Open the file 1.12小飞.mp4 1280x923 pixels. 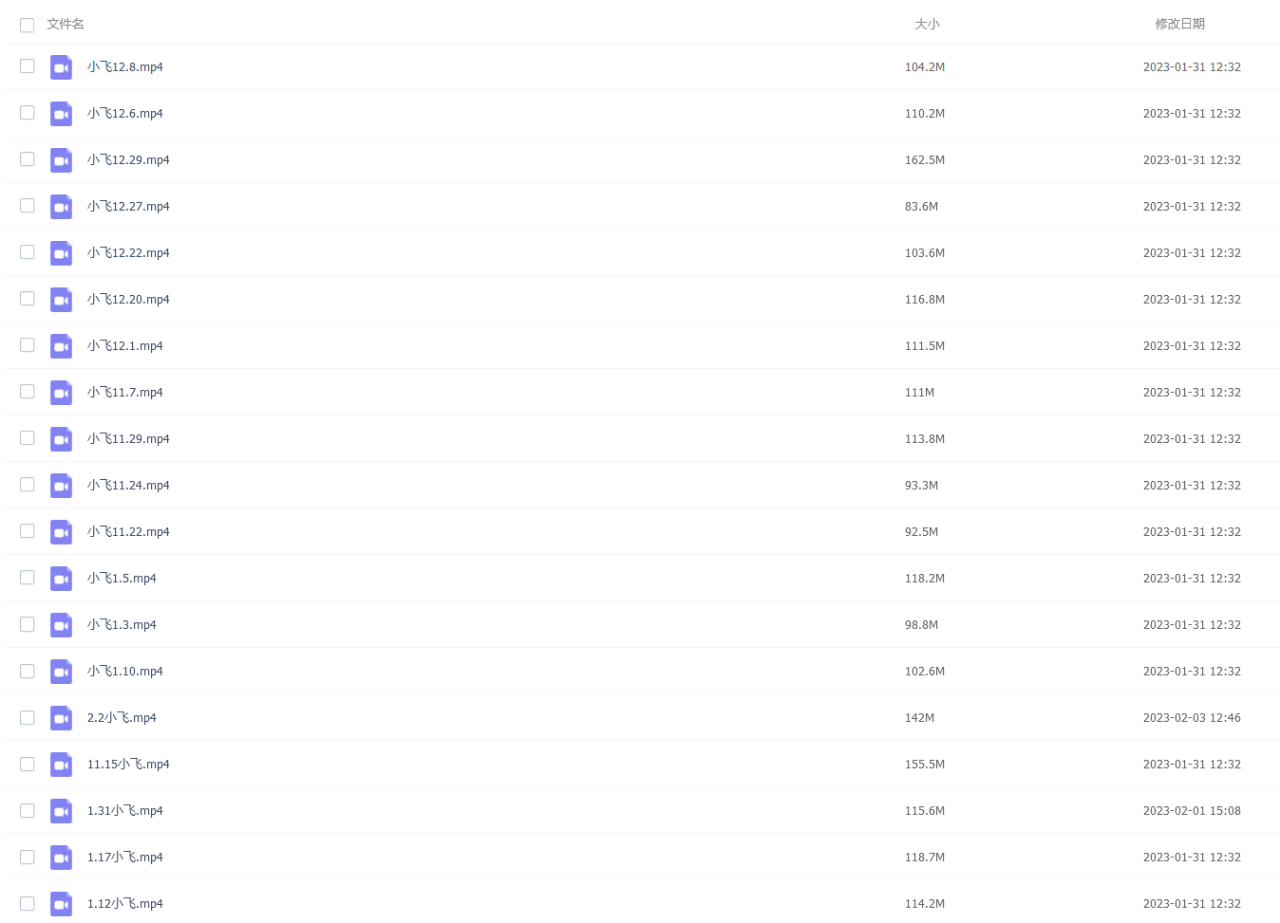[x=125, y=904]
